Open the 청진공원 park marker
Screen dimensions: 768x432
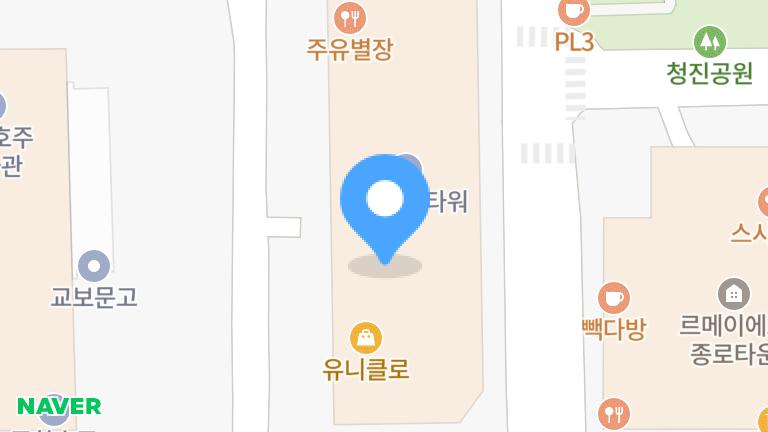(x=710, y=42)
